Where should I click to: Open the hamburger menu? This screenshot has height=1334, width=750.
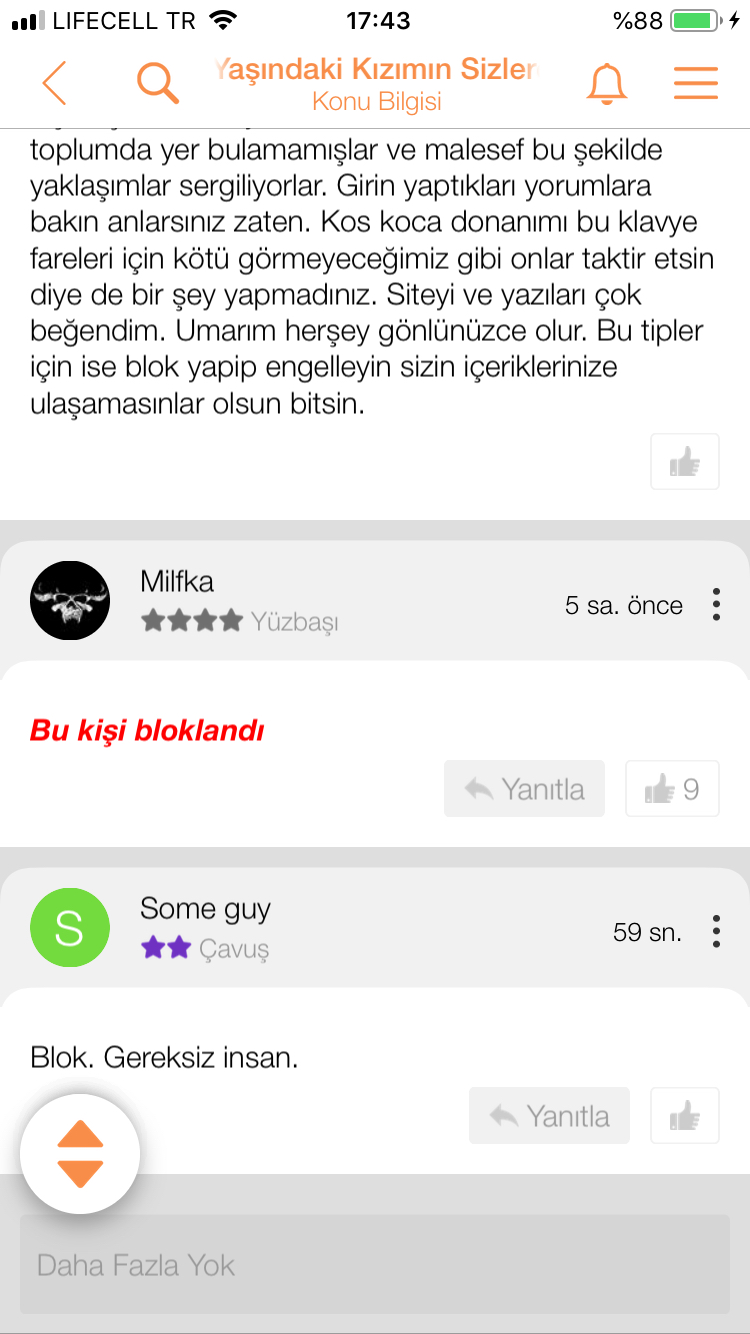(x=696, y=83)
